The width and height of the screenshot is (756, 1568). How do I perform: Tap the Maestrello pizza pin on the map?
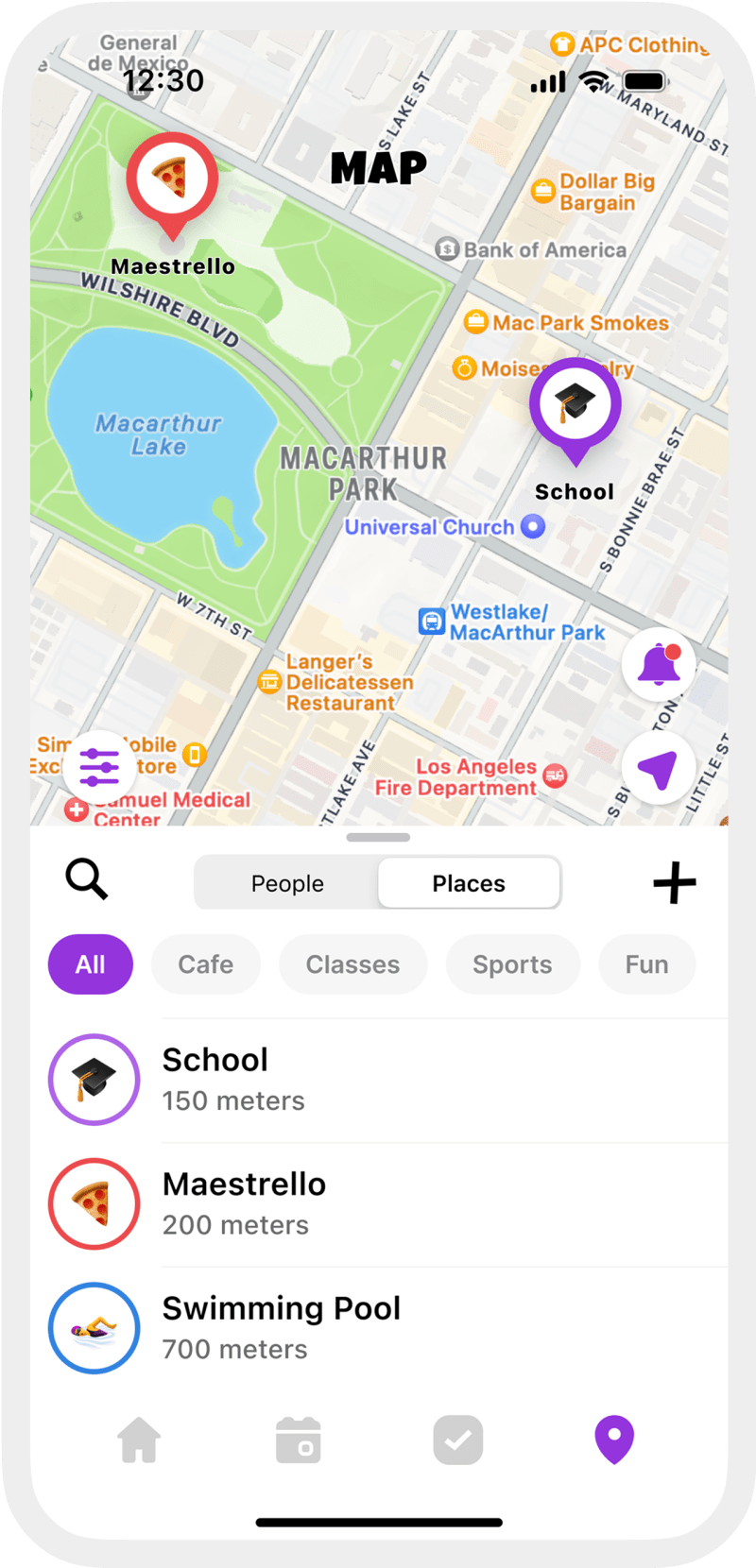172,179
